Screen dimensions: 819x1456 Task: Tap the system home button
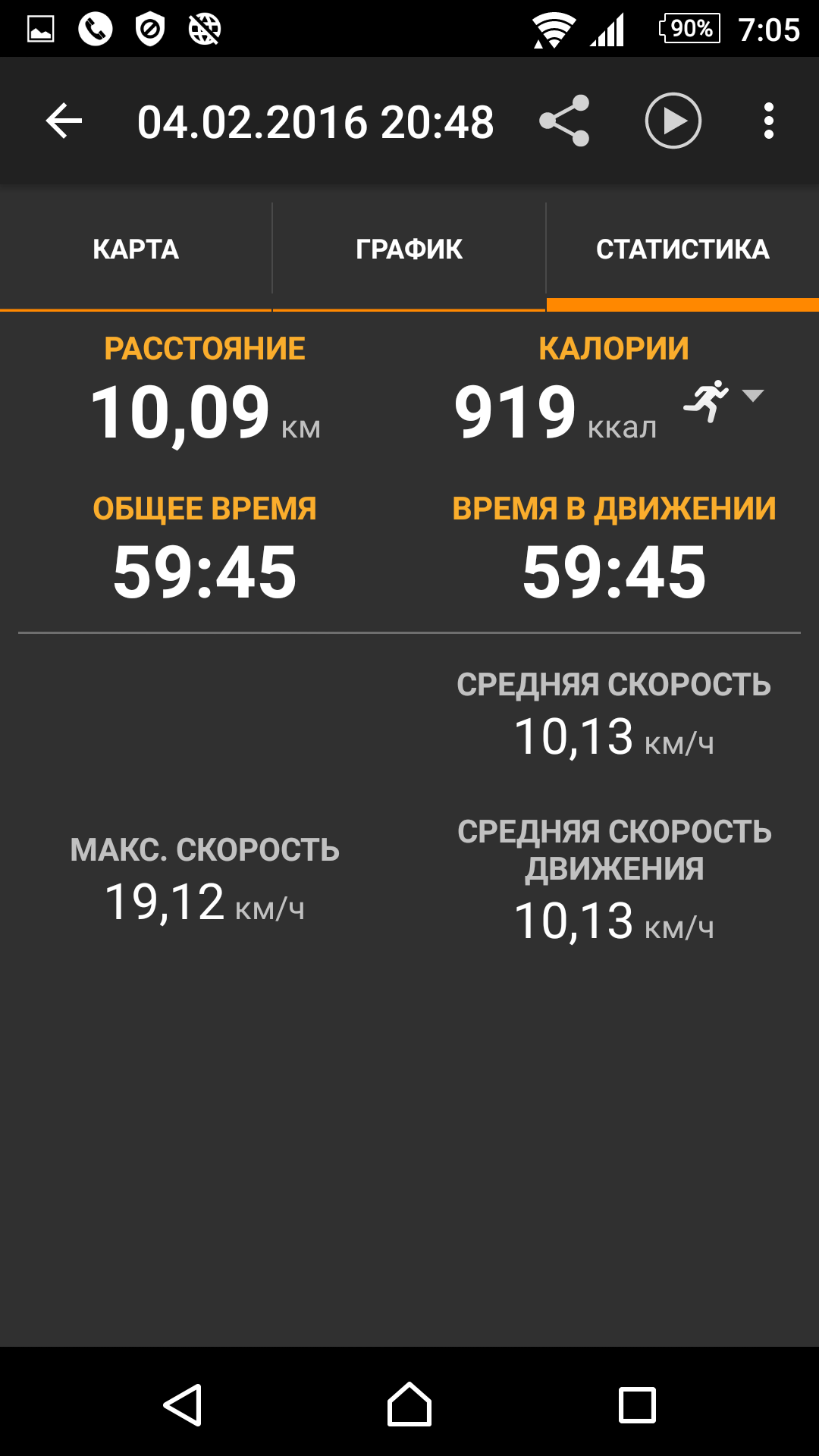pos(409,1404)
